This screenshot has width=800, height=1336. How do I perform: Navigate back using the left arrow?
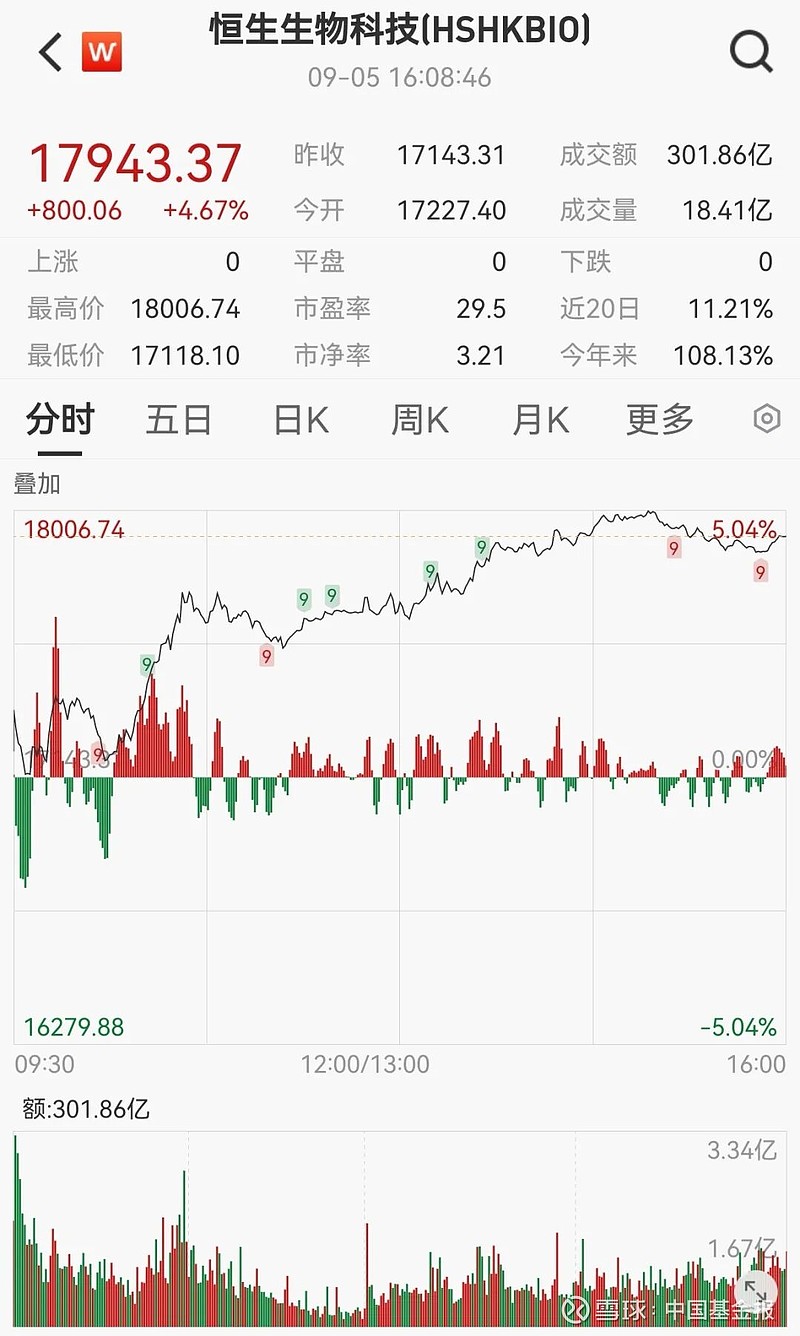(x=48, y=52)
